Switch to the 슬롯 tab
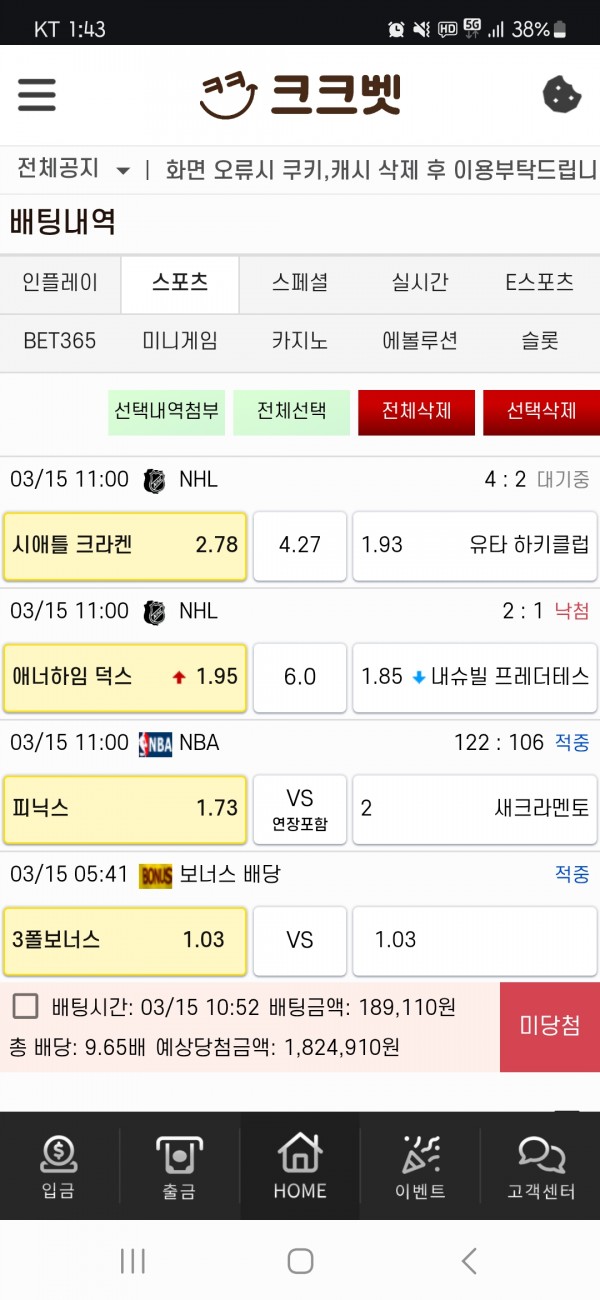This screenshot has width=600, height=1300. pos(540,342)
